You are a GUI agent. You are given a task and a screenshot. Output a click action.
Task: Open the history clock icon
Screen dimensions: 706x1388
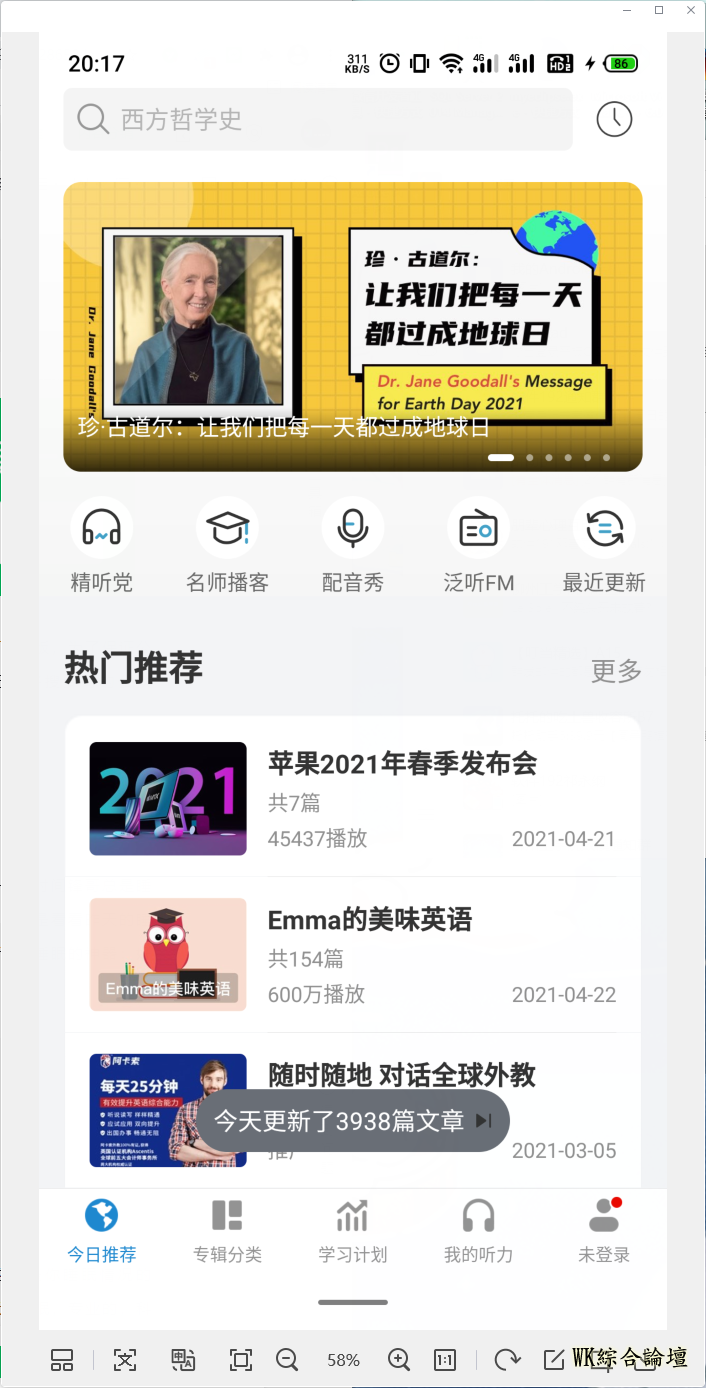click(x=614, y=119)
